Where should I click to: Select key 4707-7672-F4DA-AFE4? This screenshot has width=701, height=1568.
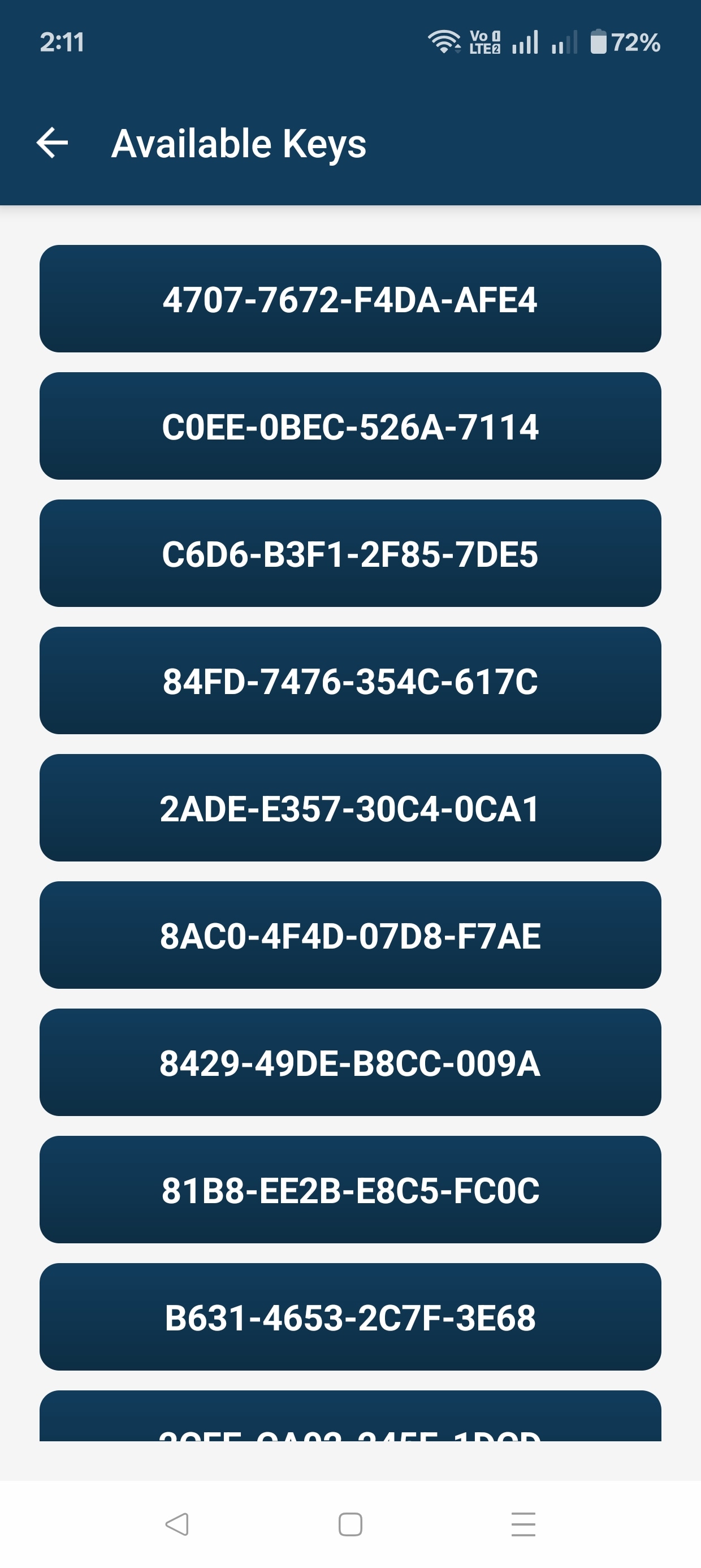[x=350, y=302]
